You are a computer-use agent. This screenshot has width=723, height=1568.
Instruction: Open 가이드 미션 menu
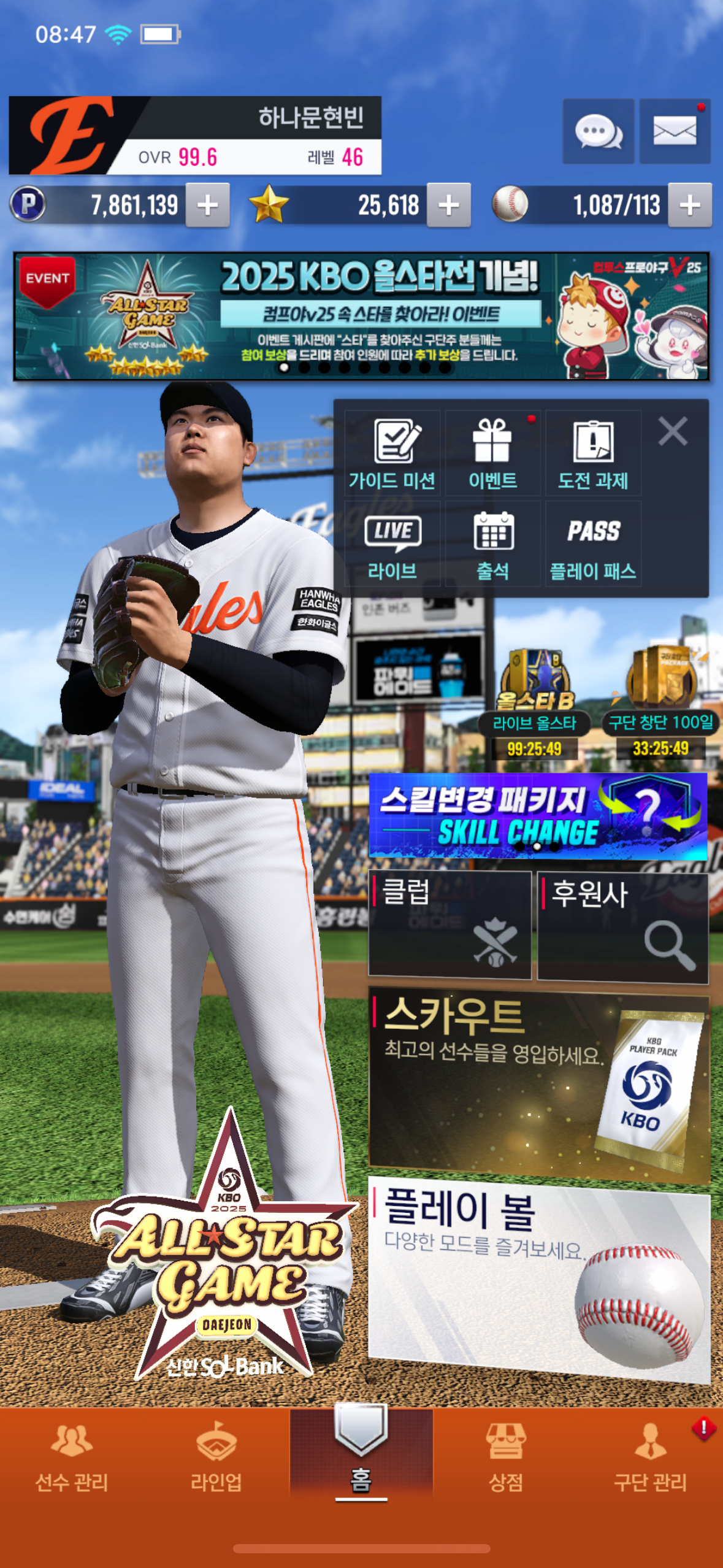coord(392,453)
